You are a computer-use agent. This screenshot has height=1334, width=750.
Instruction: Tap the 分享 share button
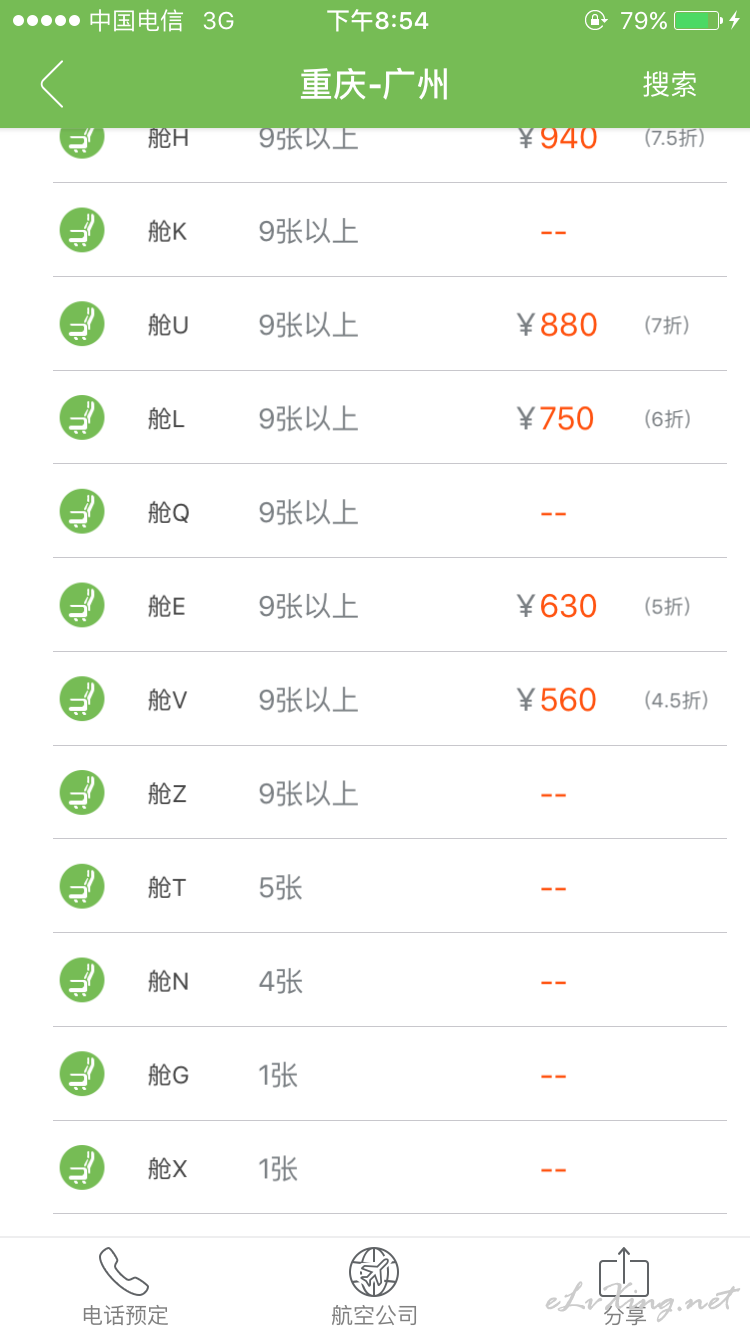(624, 1286)
